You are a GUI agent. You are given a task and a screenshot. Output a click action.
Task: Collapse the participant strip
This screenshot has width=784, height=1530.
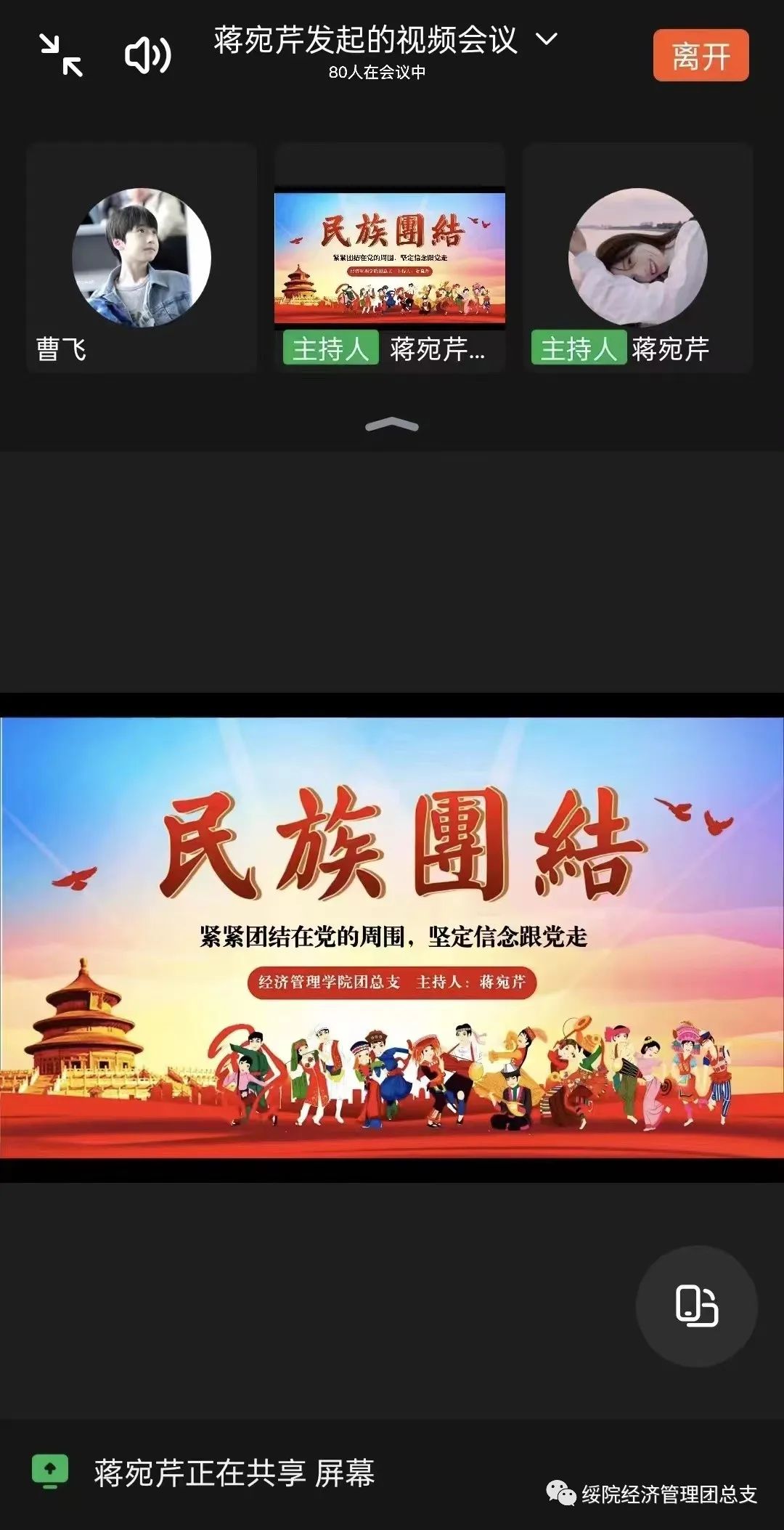392,426
